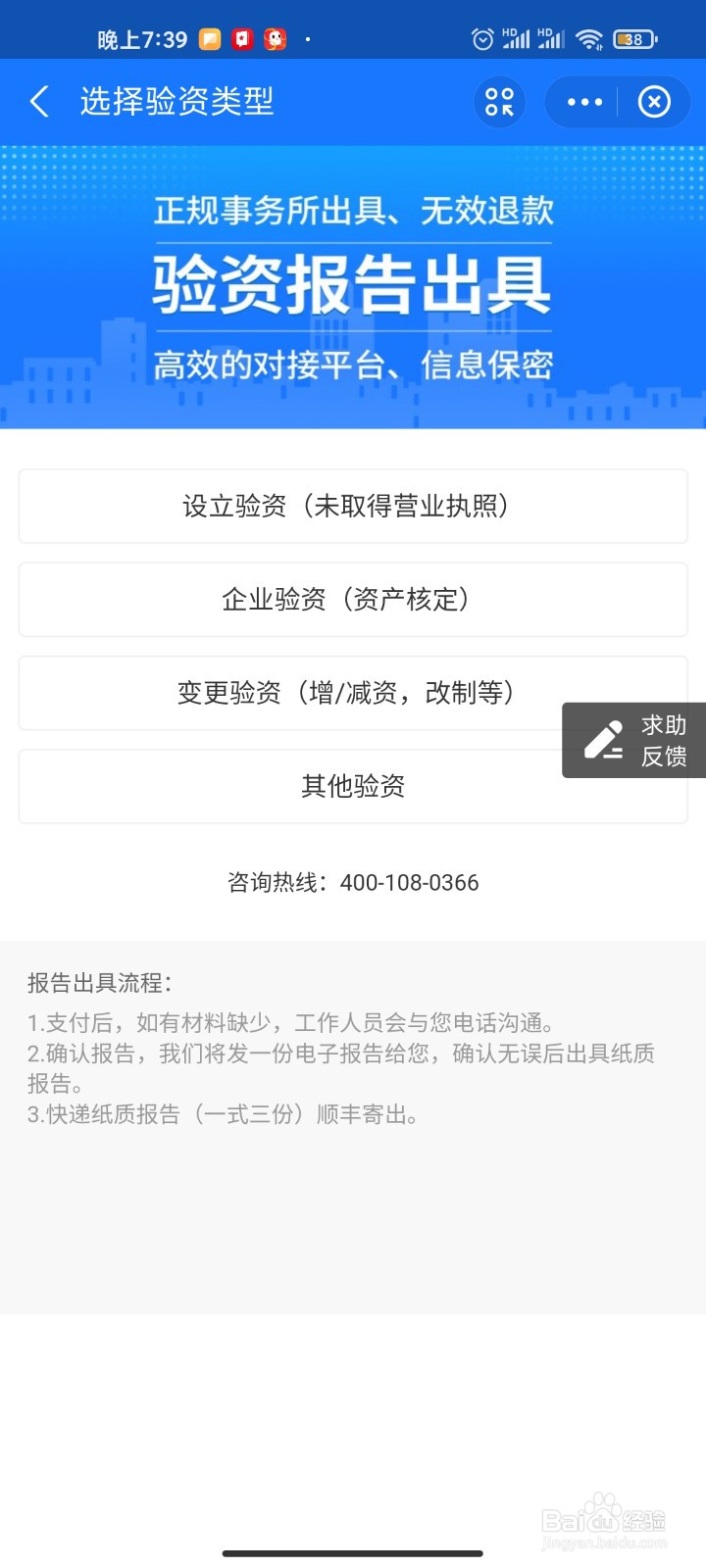Select 设立验资（未取得营业执照）option

coord(353,507)
